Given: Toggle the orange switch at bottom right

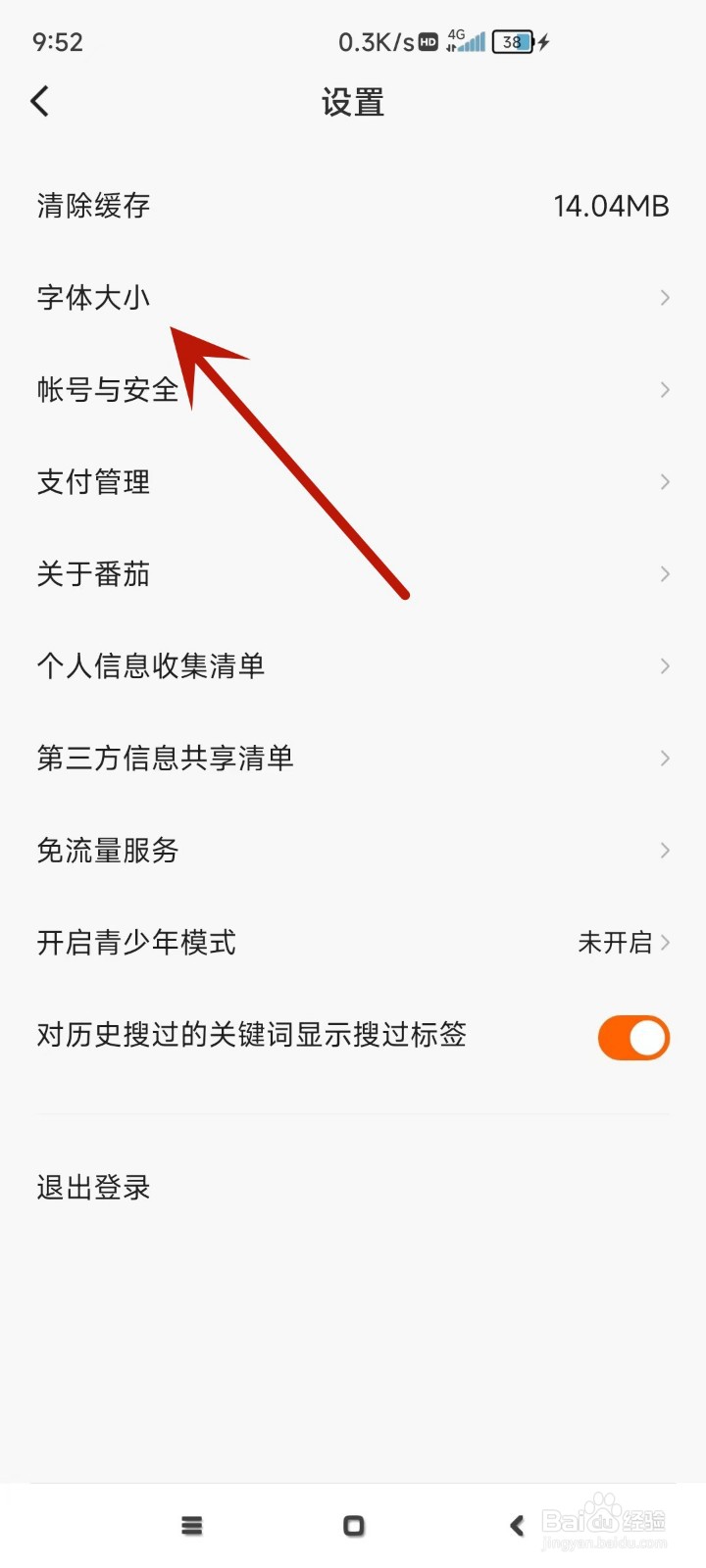Looking at the screenshot, I should [633, 1037].
